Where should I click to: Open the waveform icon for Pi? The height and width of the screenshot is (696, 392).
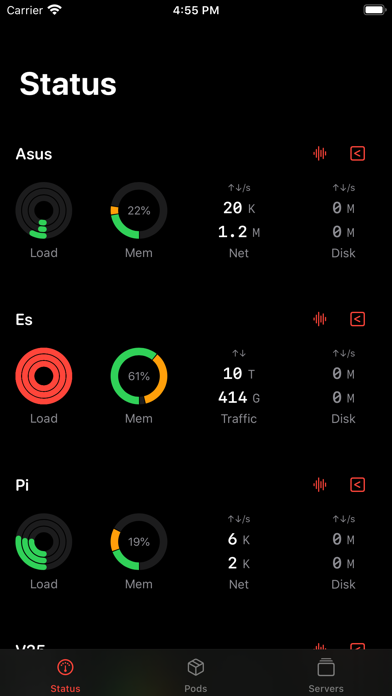(x=320, y=485)
